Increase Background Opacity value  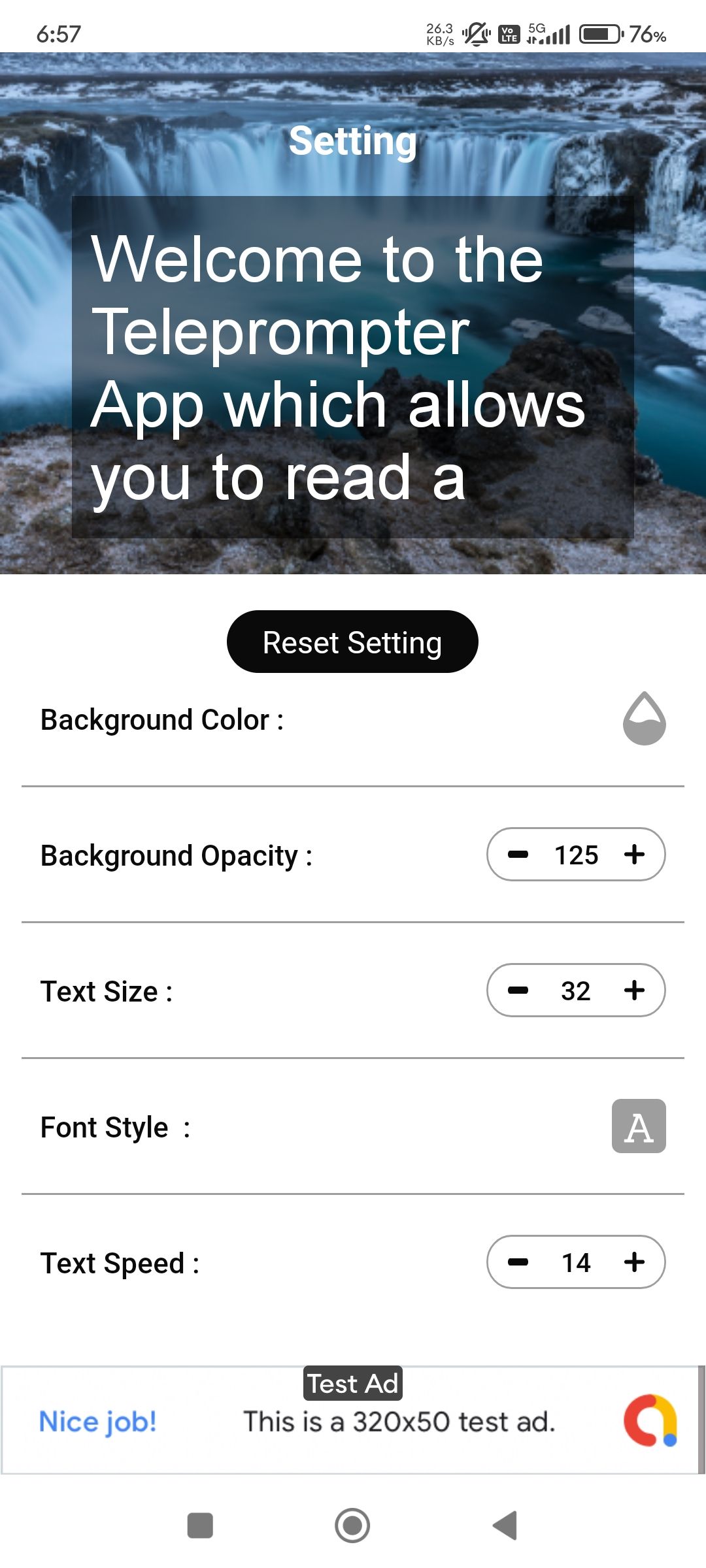pos(634,855)
